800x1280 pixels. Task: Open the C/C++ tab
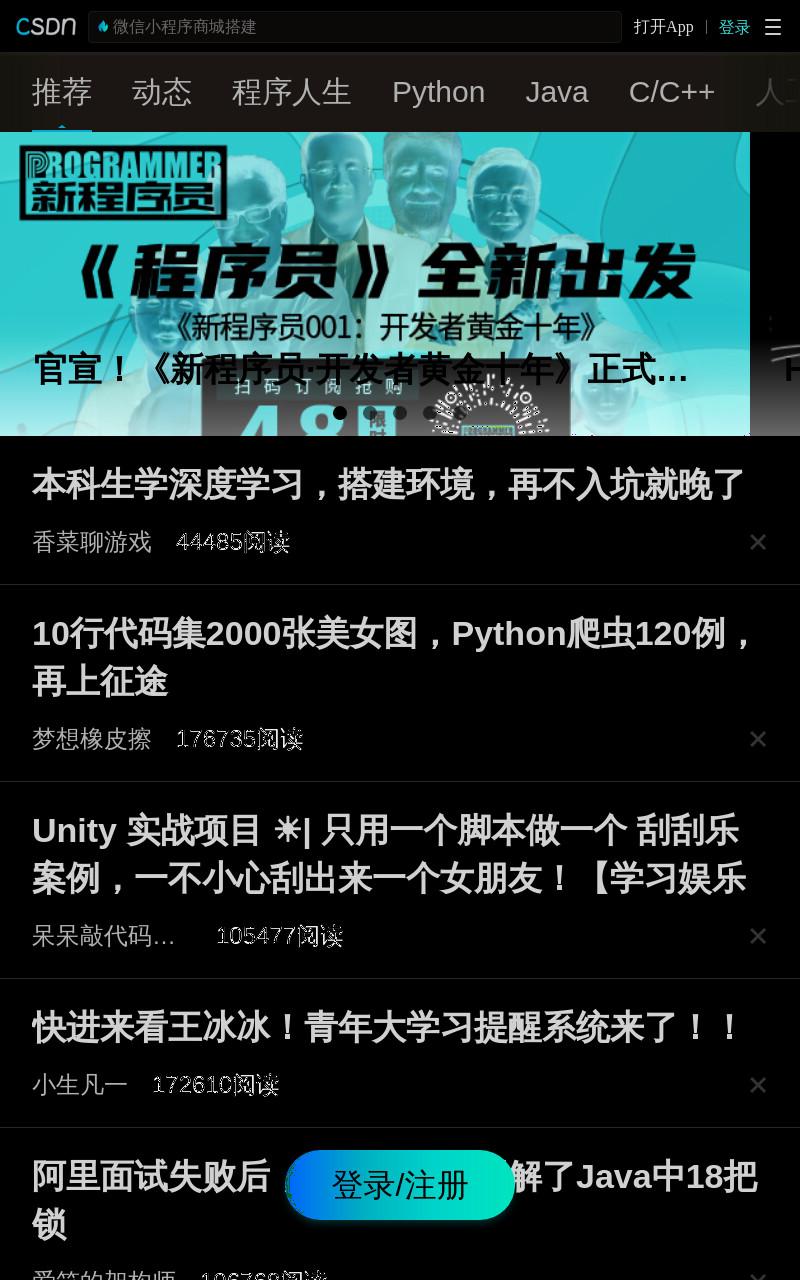click(x=672, y=92)
